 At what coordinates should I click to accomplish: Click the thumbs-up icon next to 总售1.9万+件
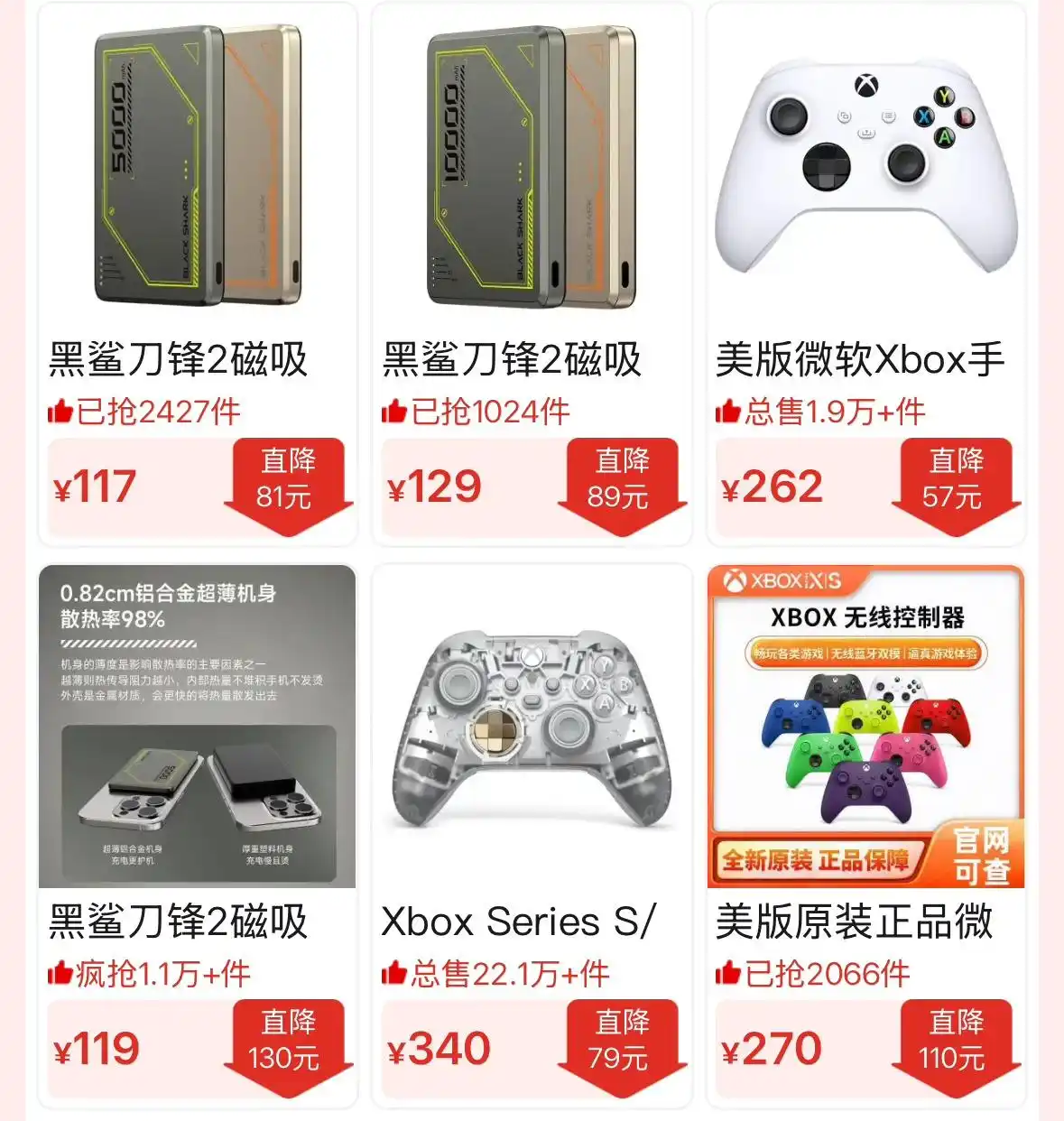(x=729, y=412)
